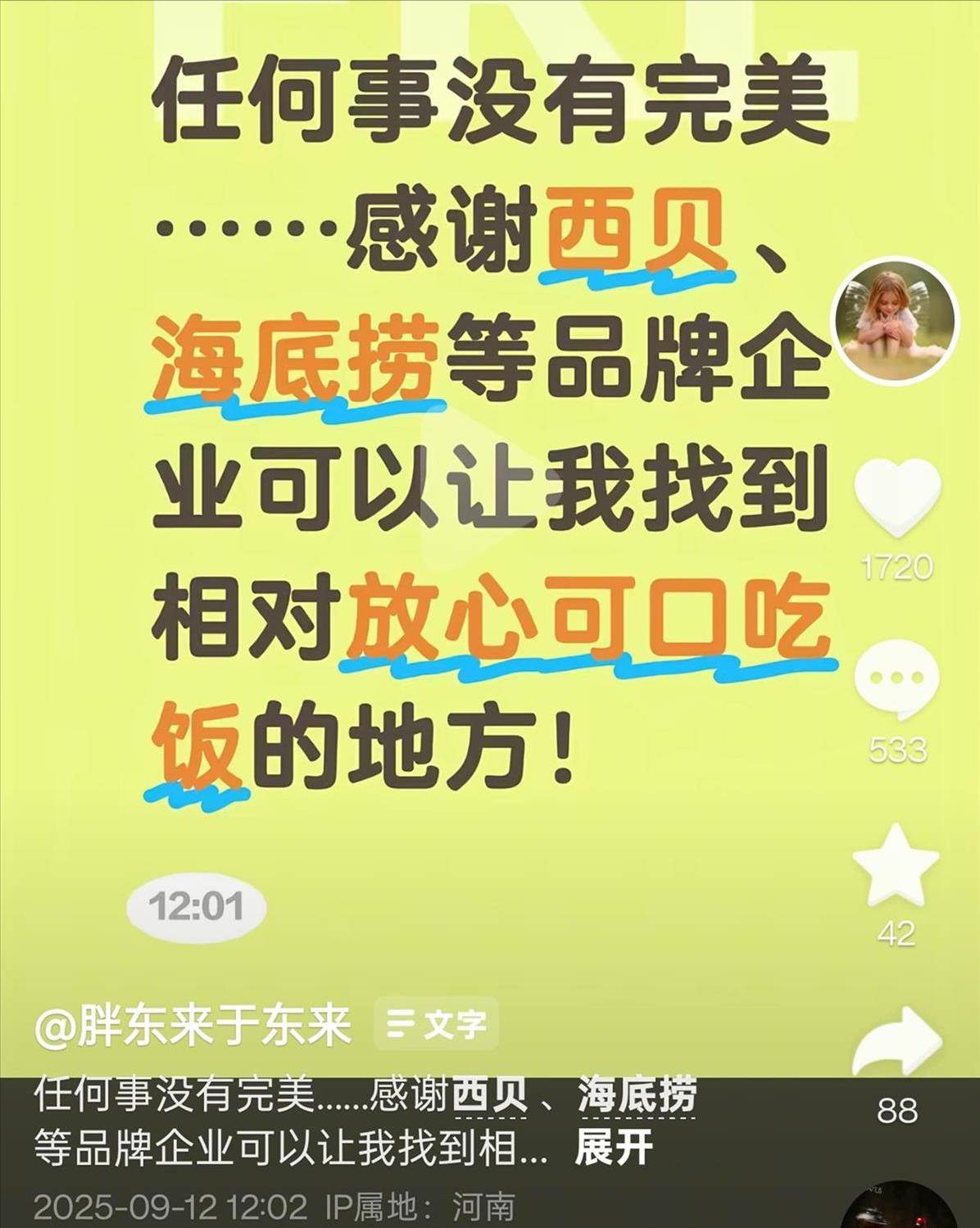The width and height of the screenshot is (980, 1228).
Task: Expand the caption with 展开
Action: coord(613,1148)
